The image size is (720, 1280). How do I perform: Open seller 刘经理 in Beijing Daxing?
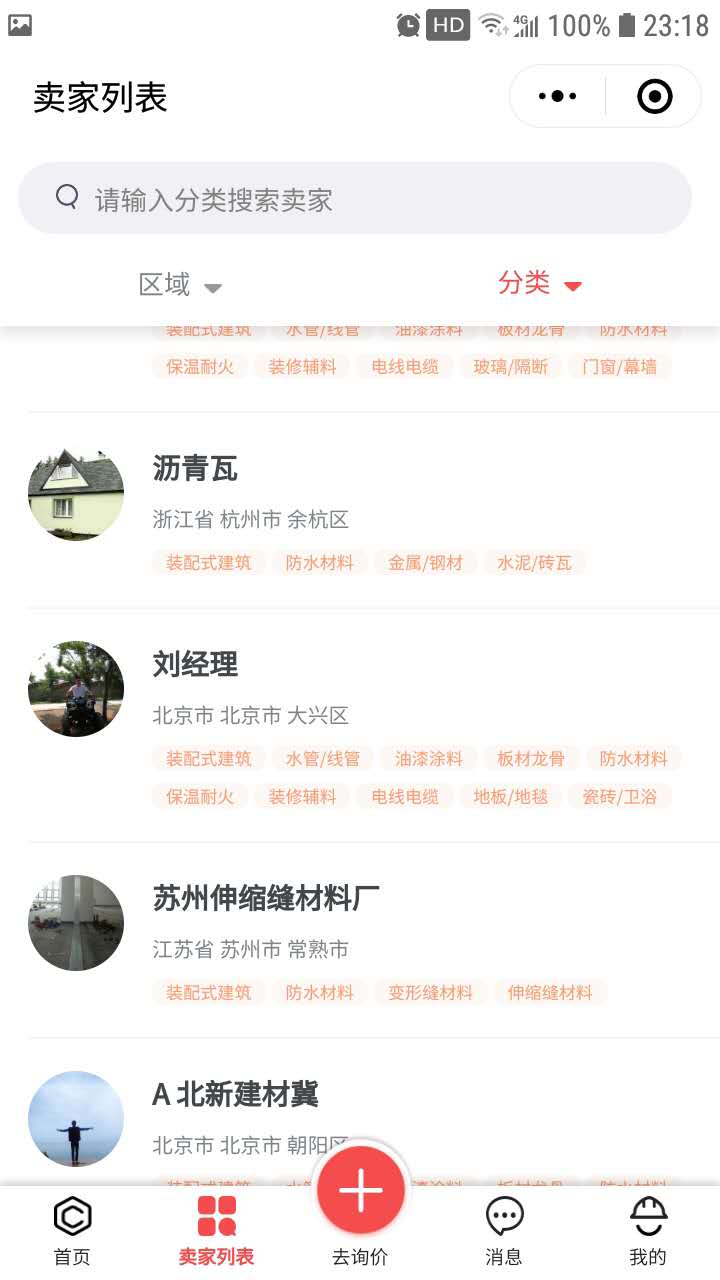pos(195,664)
